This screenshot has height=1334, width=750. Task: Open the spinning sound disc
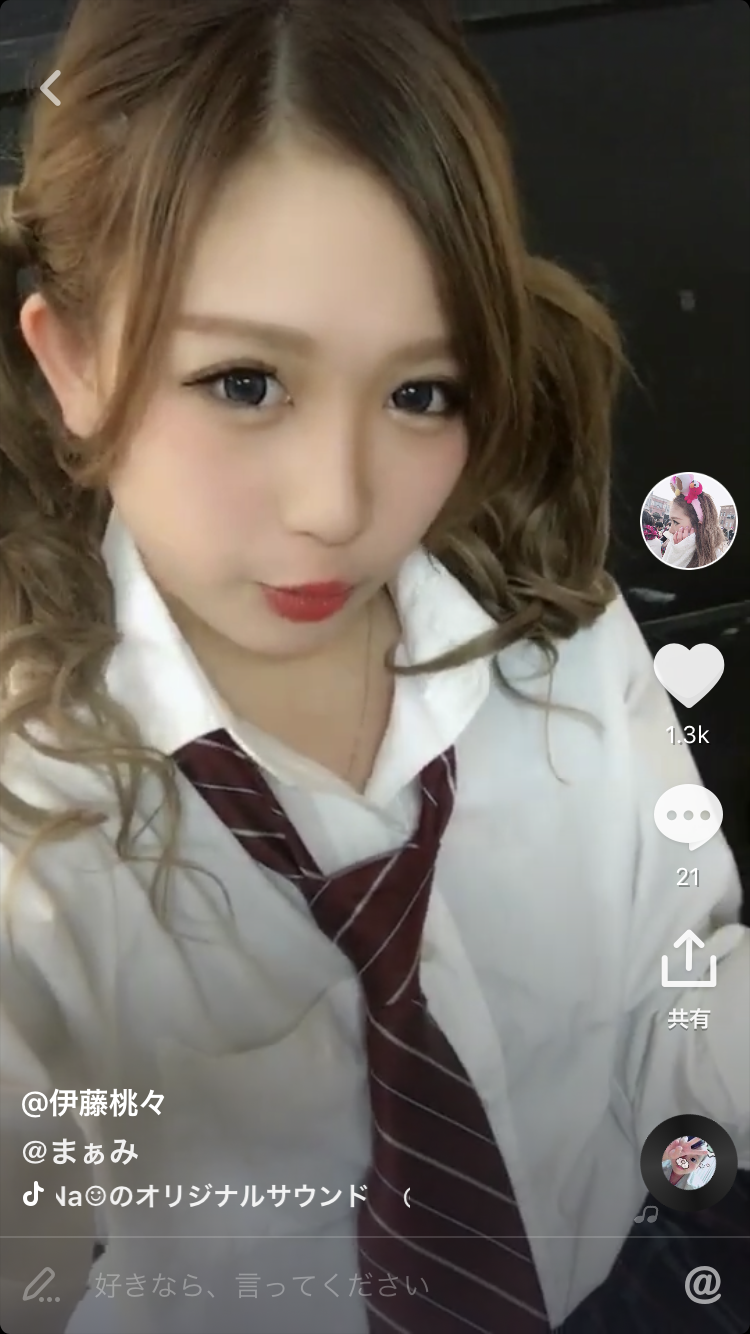pos(688,1163)
